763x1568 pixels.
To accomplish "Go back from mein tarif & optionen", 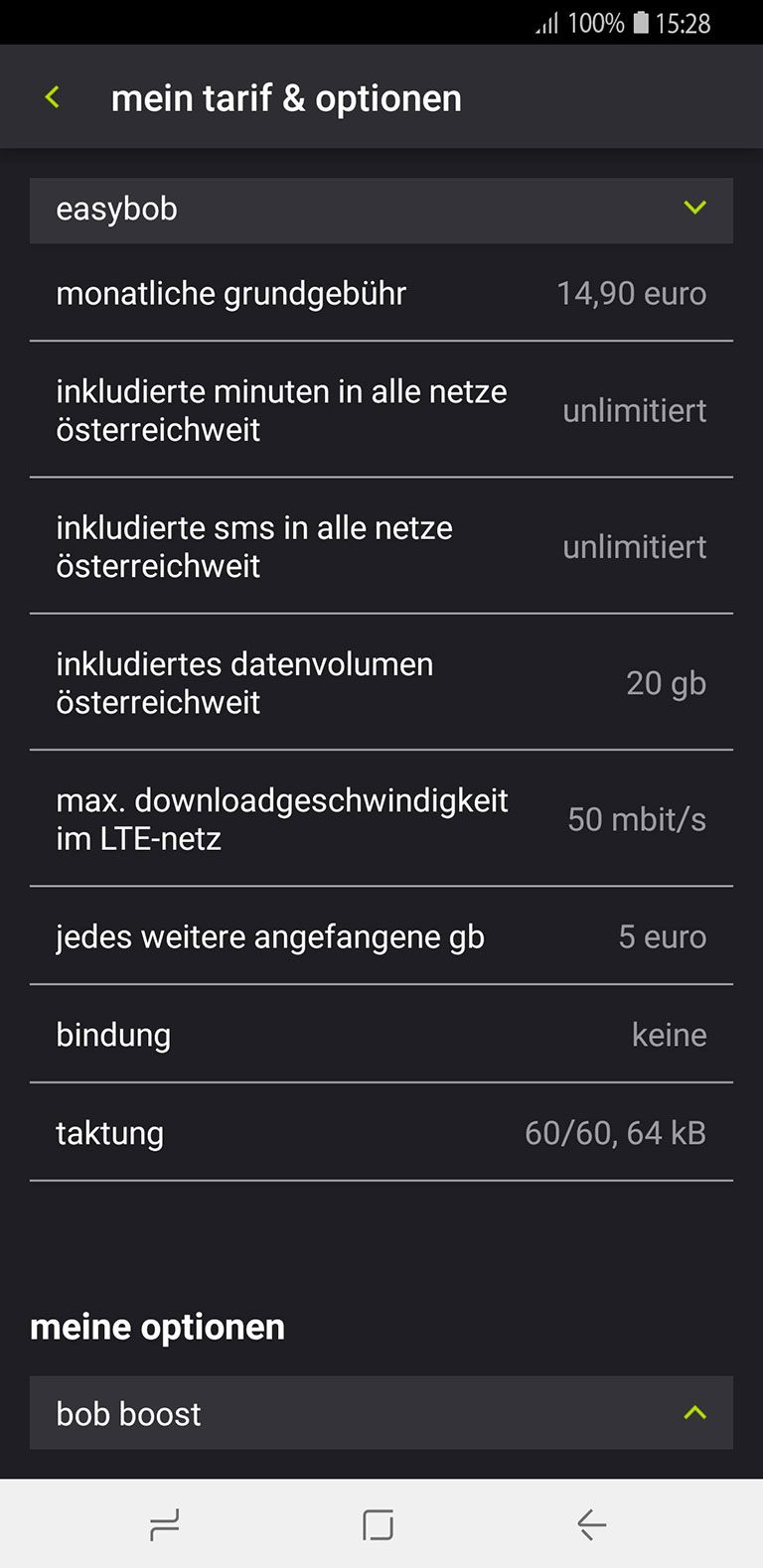I will pyautogui.click(x=53, y=97).
